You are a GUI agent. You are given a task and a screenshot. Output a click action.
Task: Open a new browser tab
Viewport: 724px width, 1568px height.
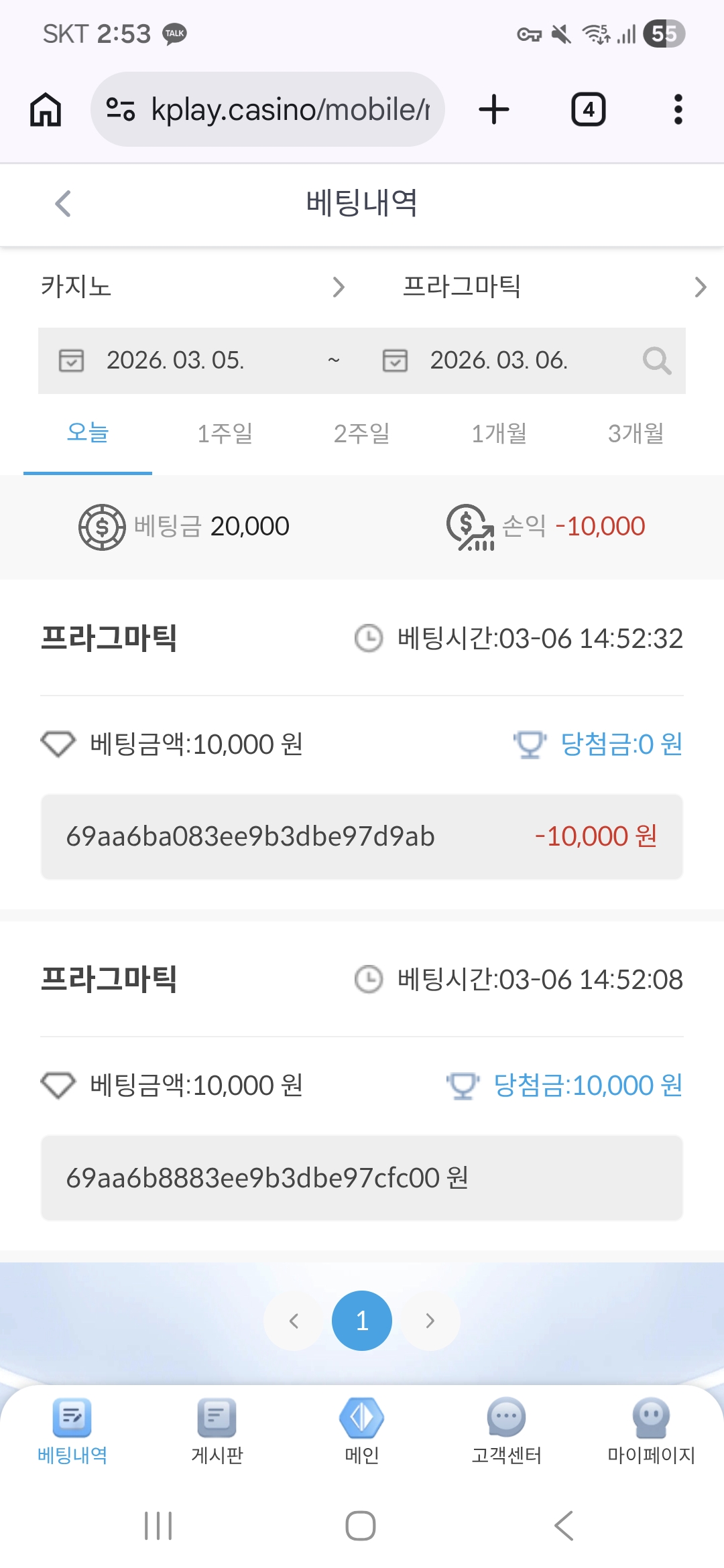(x=494, y=109)
